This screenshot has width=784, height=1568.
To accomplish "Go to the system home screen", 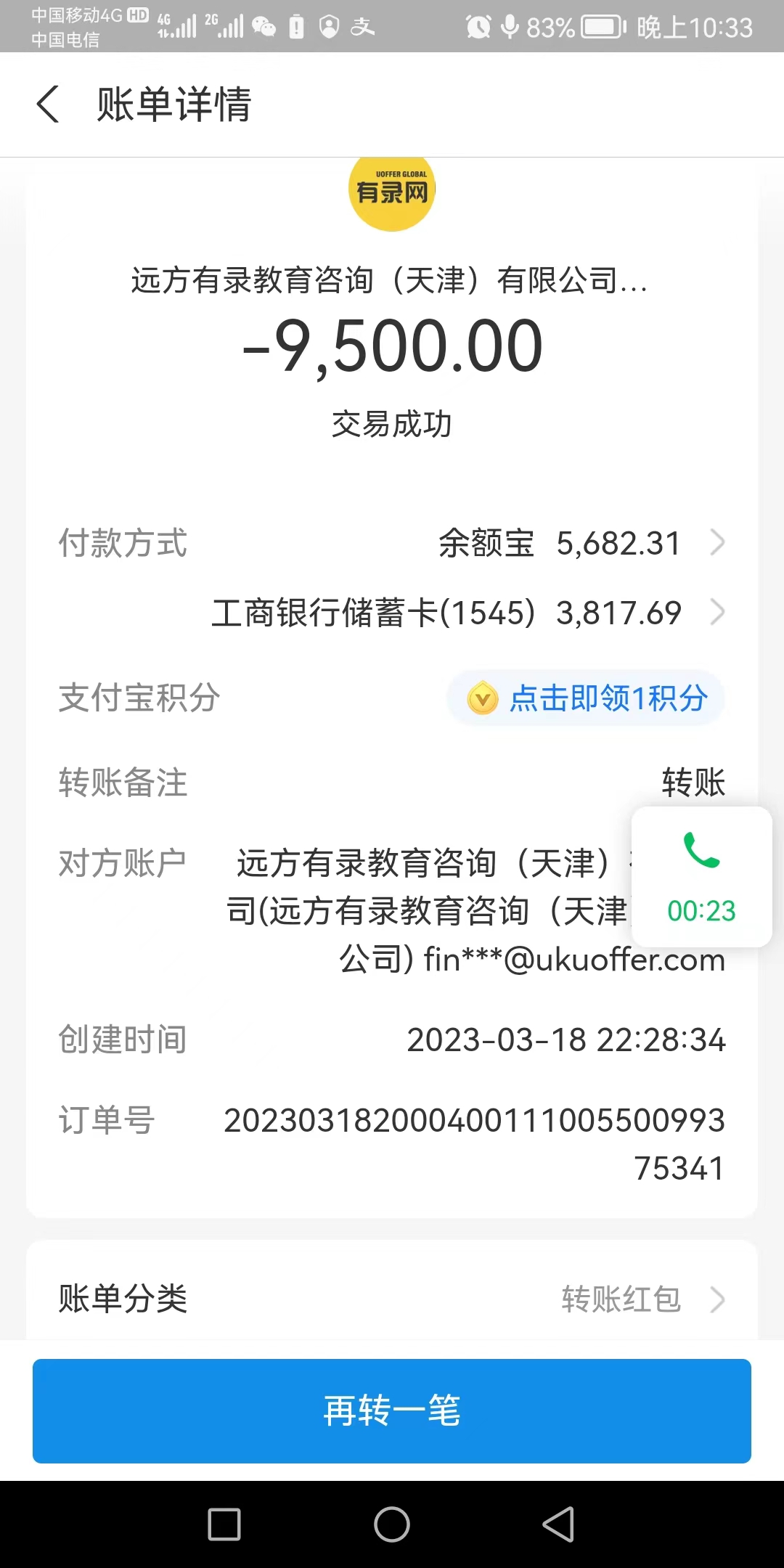I will coord(392,1524).
